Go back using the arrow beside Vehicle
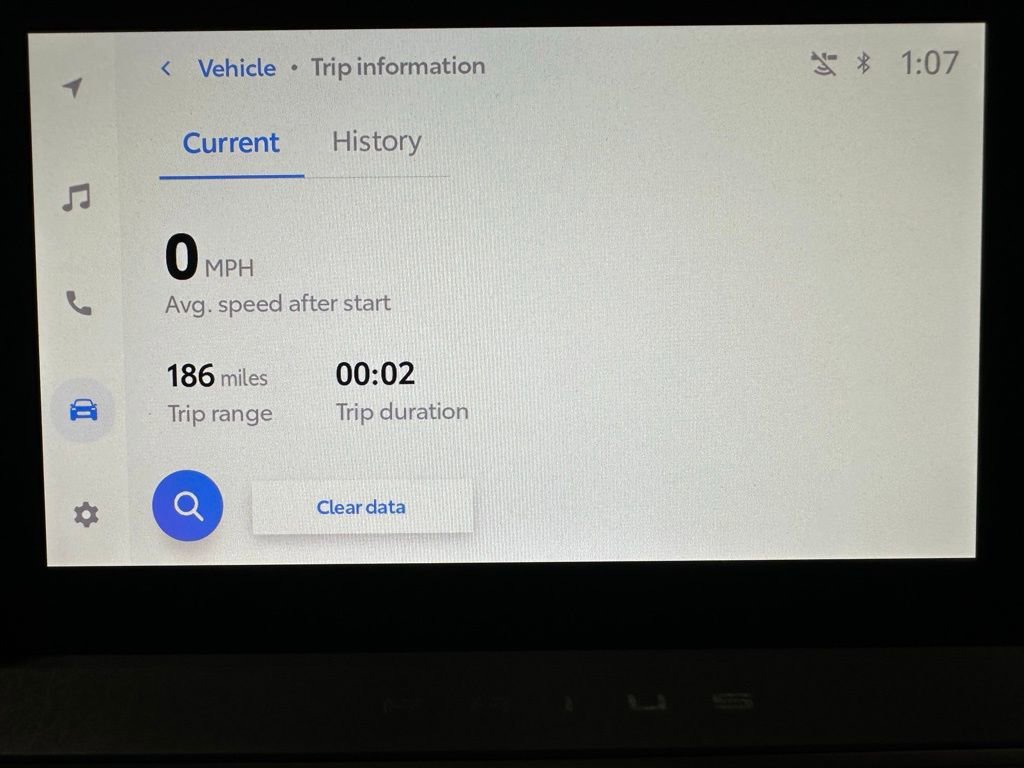 click(x=166, y=68)
